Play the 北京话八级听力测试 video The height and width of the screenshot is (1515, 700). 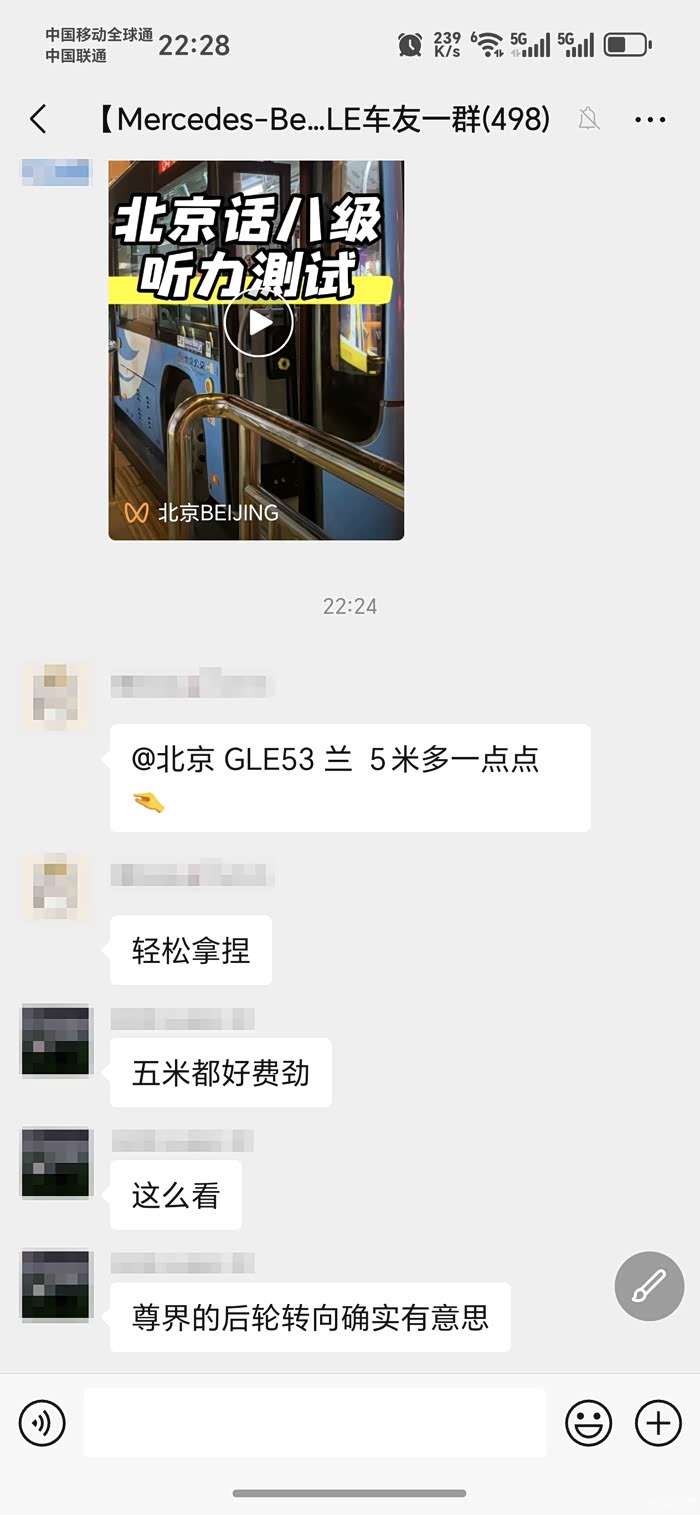click(x=258, y=323)
